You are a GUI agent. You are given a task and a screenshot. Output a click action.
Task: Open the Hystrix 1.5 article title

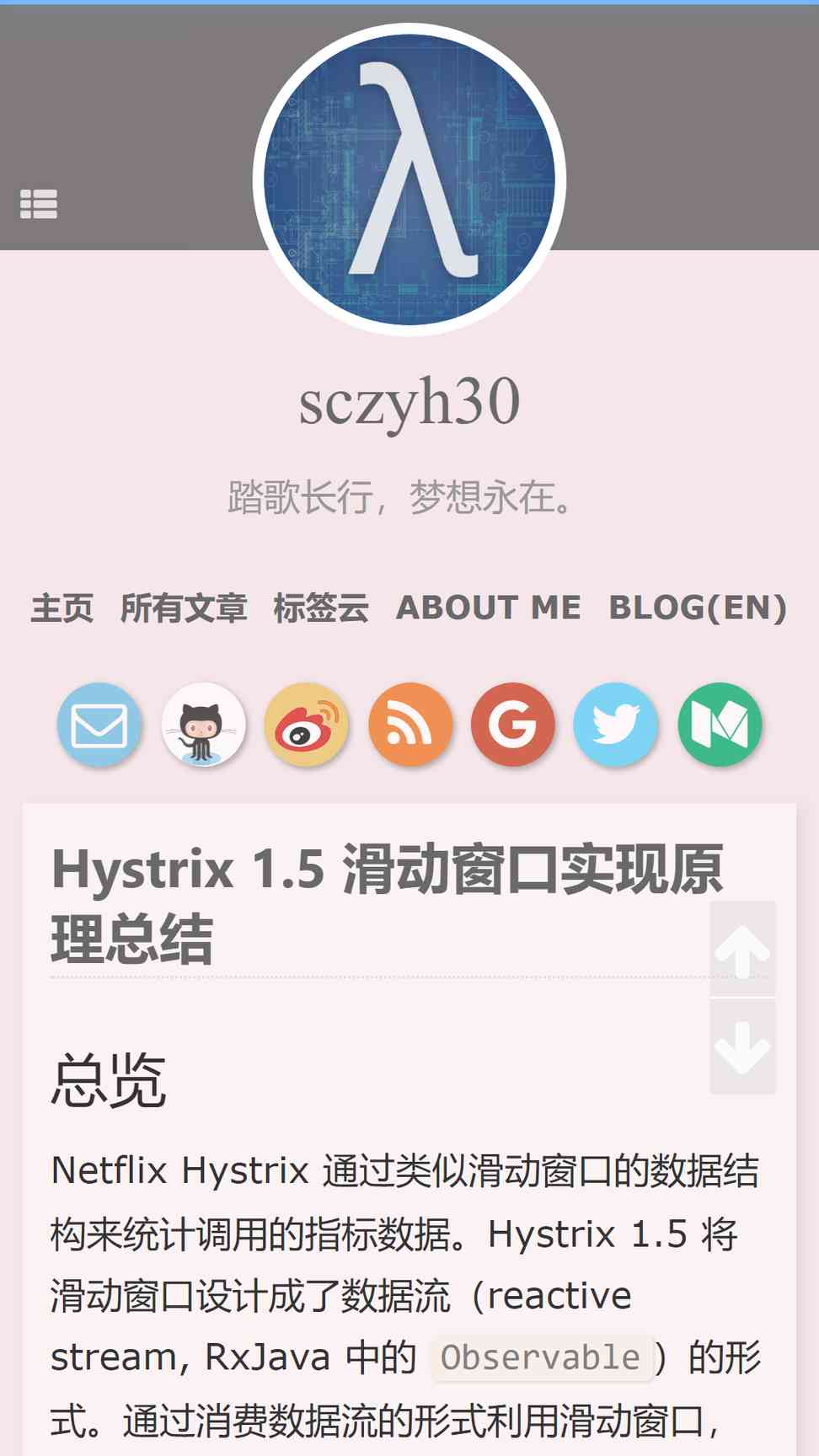coord(388,903)
